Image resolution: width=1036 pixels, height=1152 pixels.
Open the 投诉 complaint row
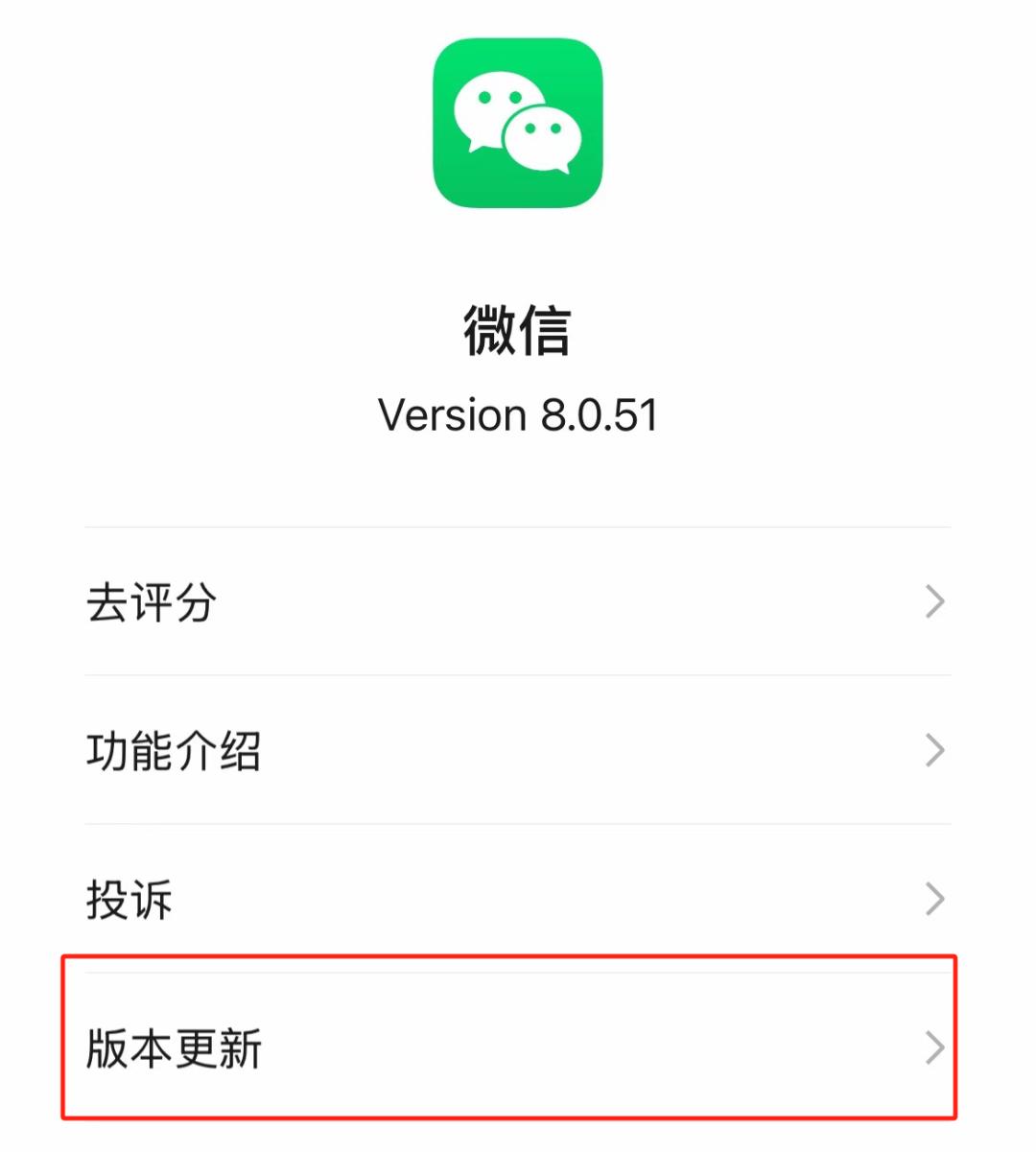(x=518, y=899)
